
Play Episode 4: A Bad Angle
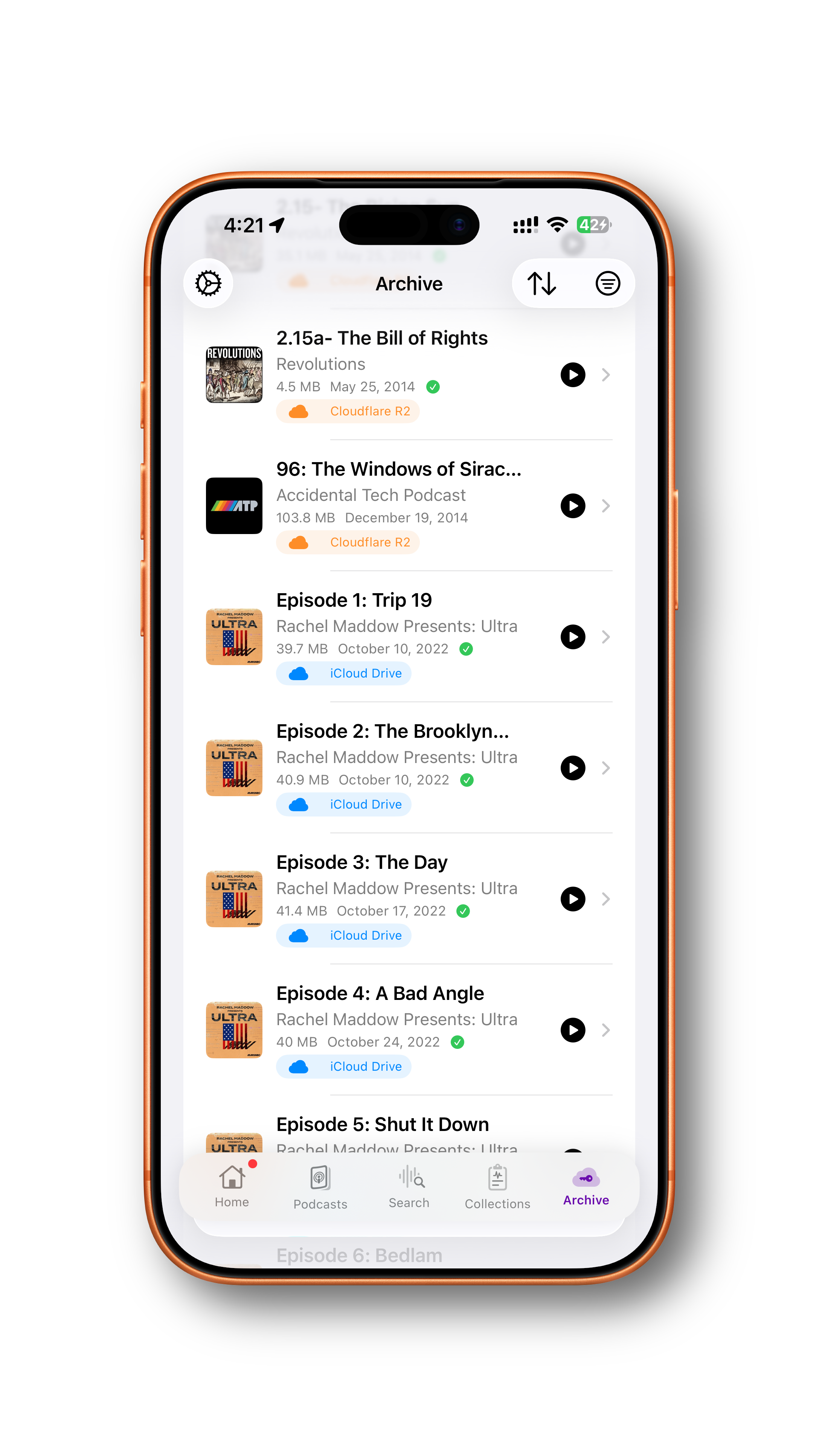point(573,1030)
